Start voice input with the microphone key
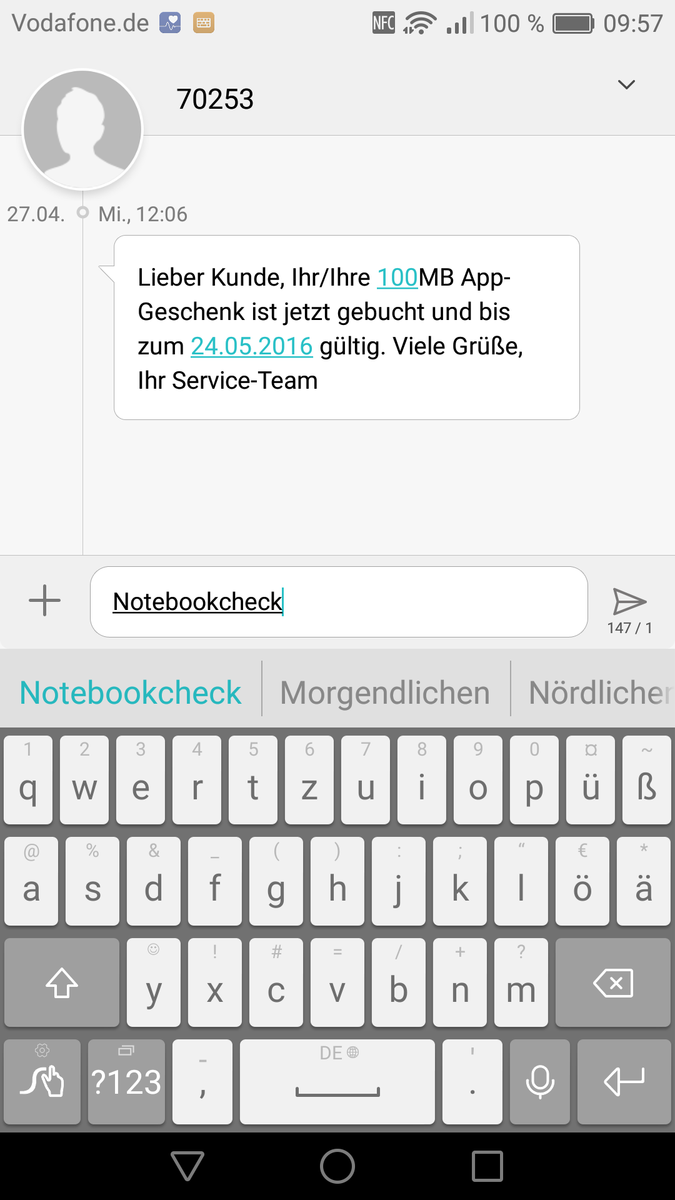Viewport: 675px width, 1200px height. tap(541, 1081)
